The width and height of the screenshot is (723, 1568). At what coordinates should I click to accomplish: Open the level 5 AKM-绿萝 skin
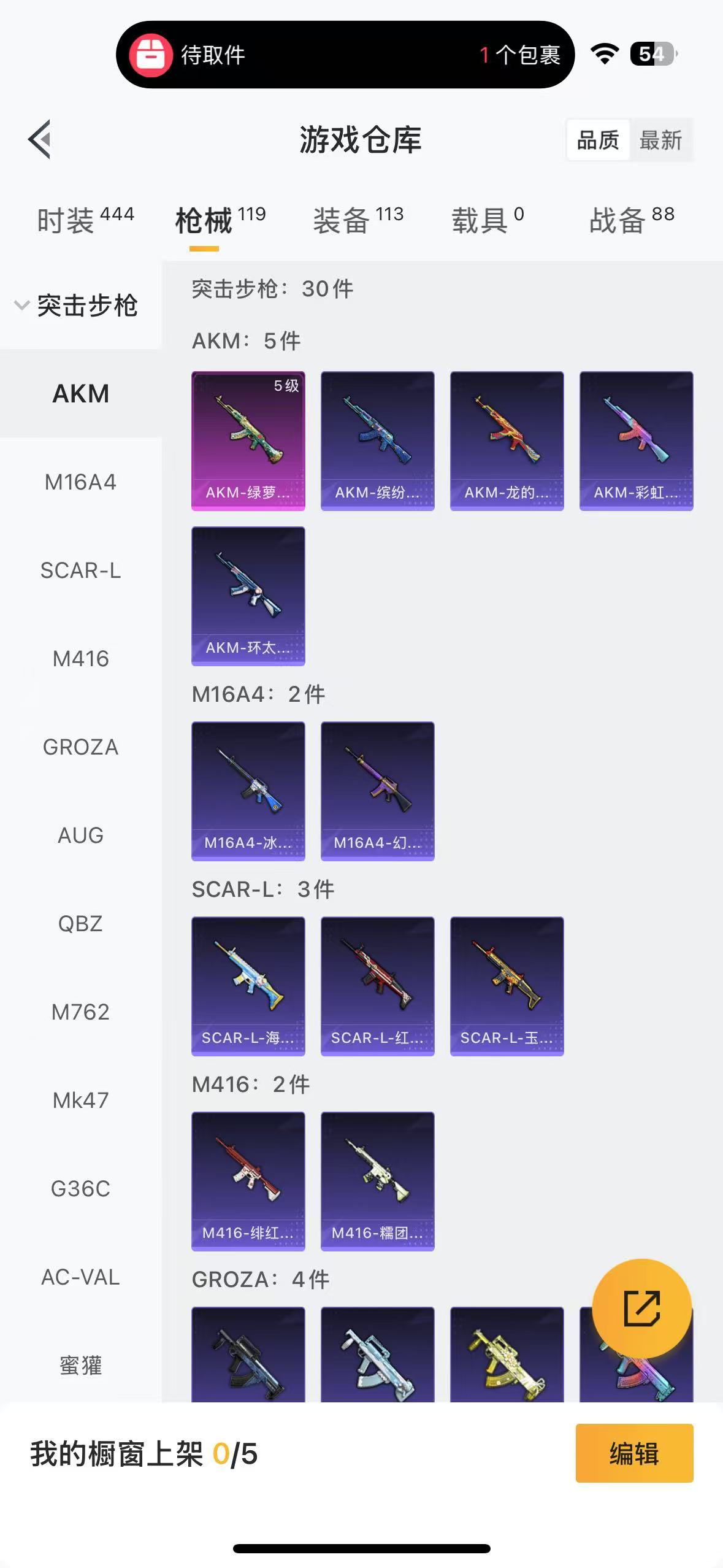tap(248, 440)
